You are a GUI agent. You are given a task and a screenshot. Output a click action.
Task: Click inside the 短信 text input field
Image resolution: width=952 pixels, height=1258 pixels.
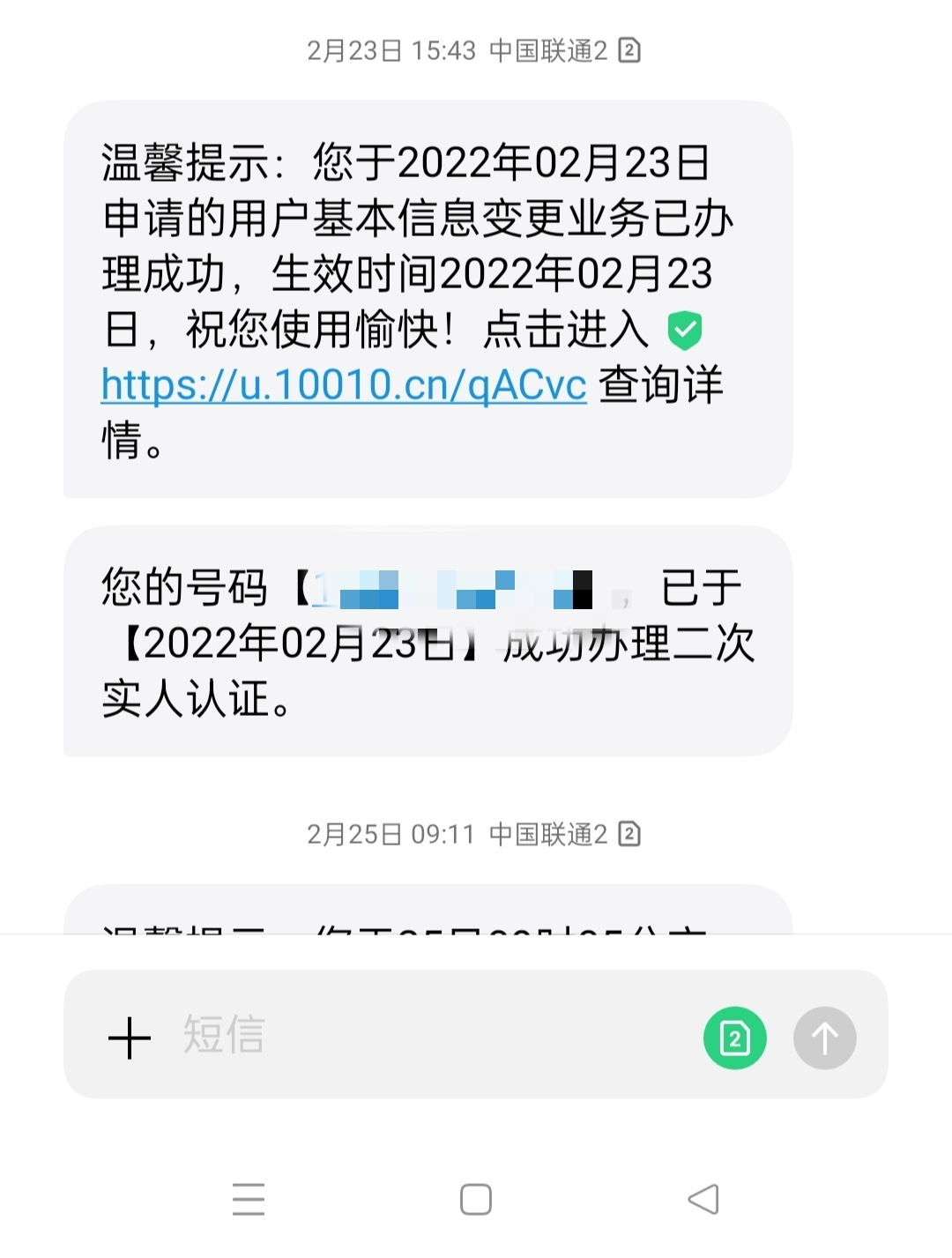click(x=353, y=1037)
